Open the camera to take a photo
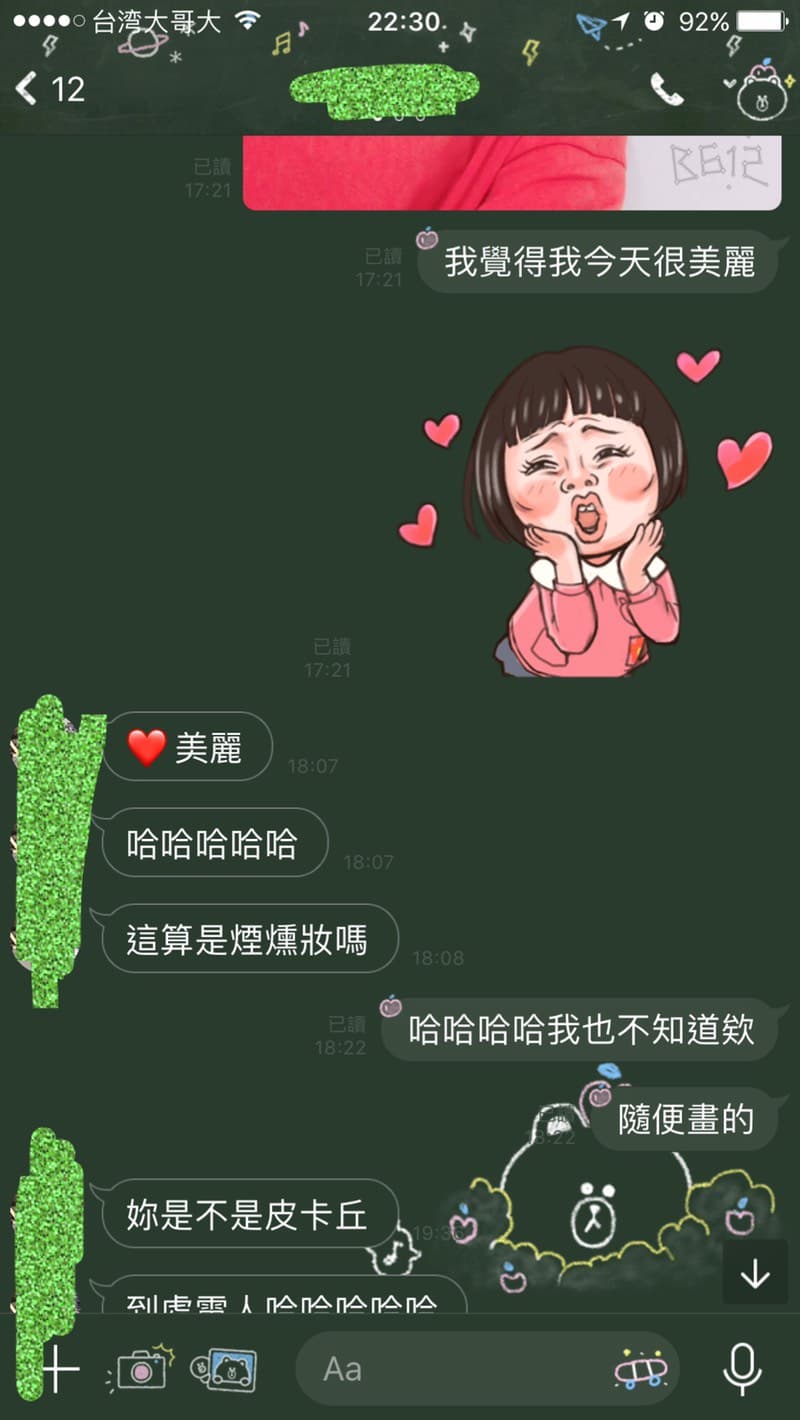The image size is (800, 1420). (142, 1369)
